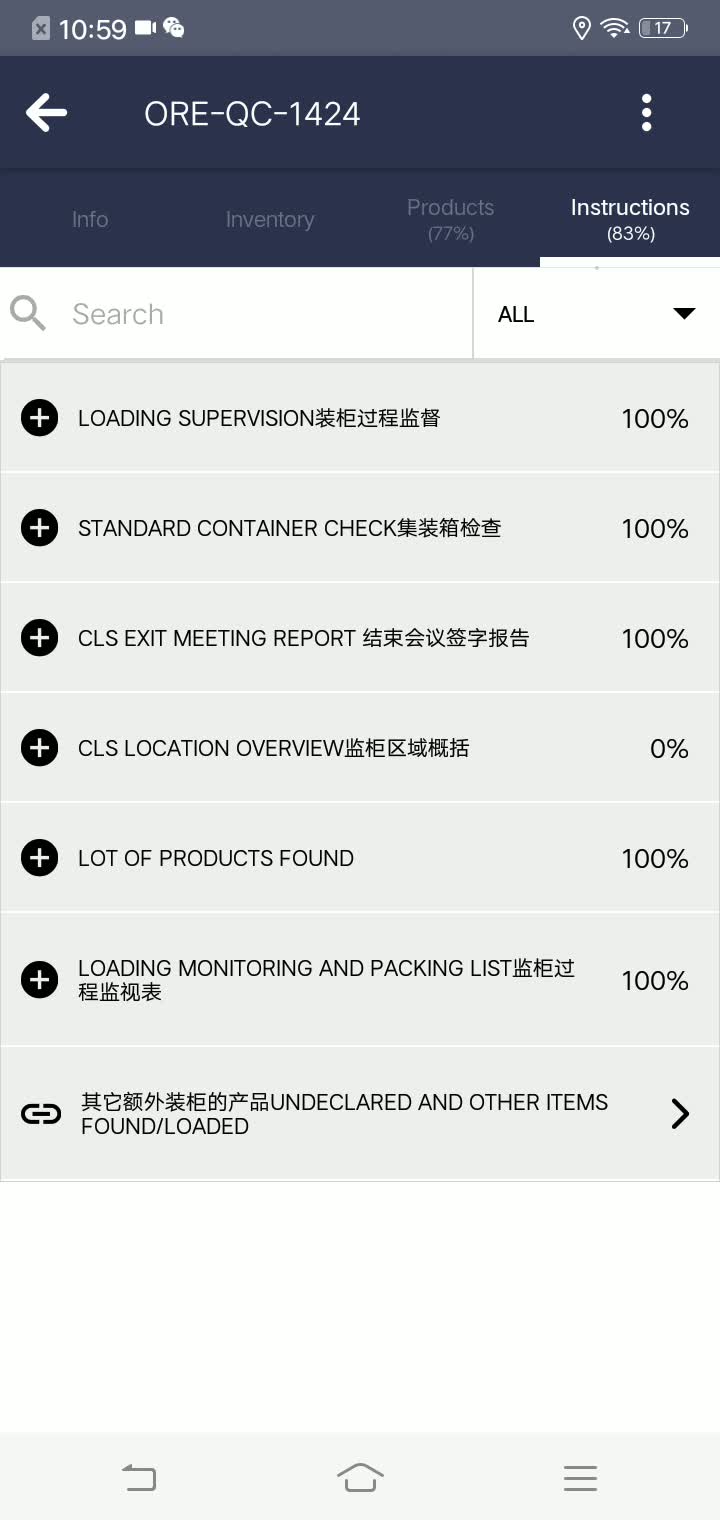Click plus icon on LOADING MONITORING AND PACKING LIST

coord(39,979)
